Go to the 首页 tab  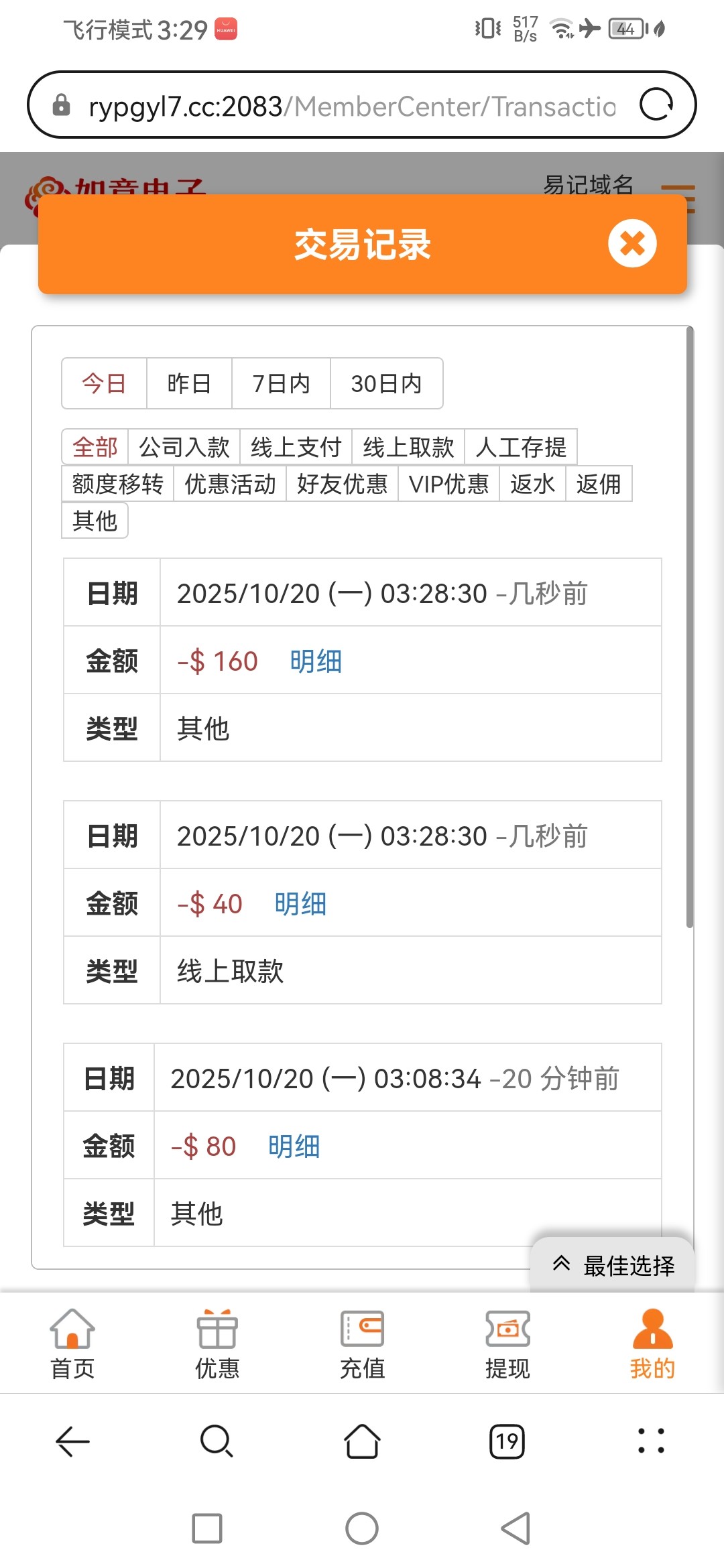pos(72,1344)
